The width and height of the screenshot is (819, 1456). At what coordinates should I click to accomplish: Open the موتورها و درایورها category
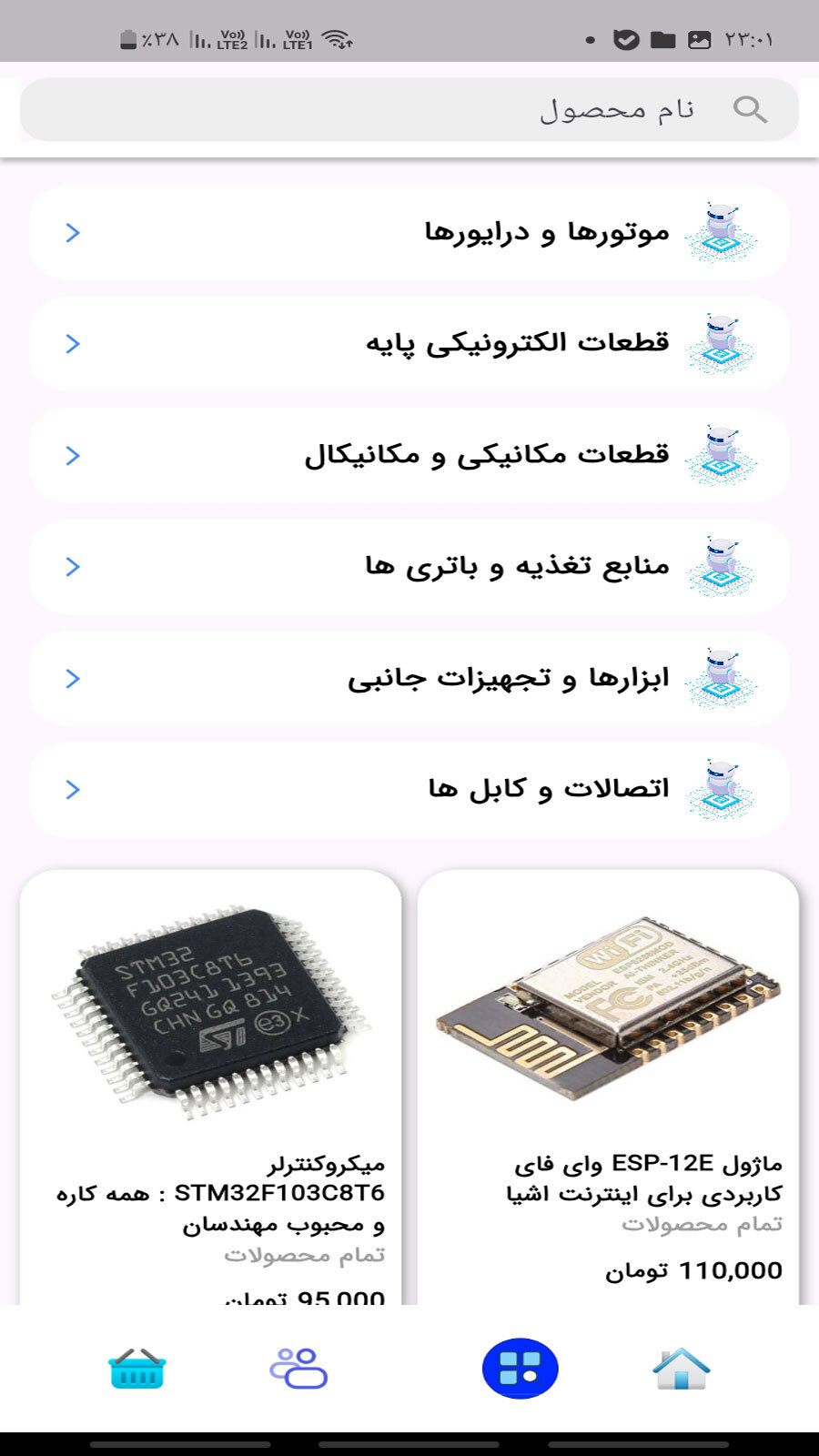click(409, 233)
